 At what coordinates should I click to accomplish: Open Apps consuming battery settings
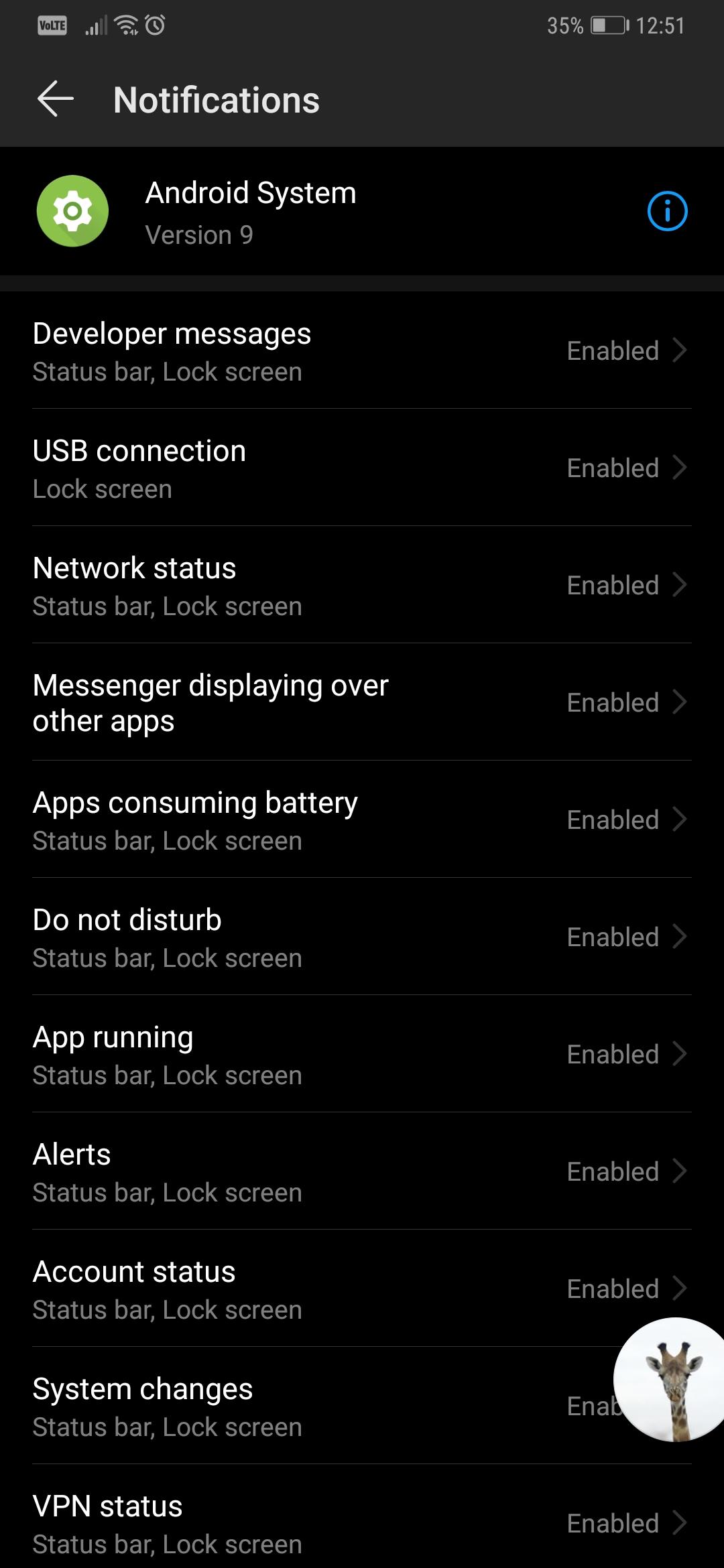(x=362, y=820)
